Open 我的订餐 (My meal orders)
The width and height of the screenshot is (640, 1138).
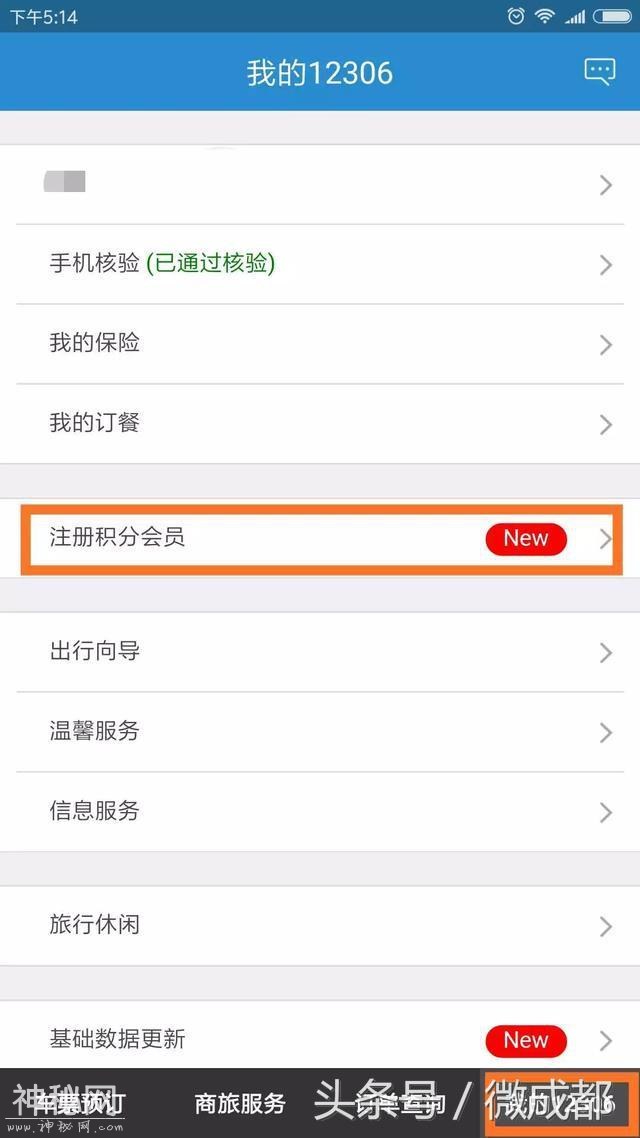pos(320,424)
